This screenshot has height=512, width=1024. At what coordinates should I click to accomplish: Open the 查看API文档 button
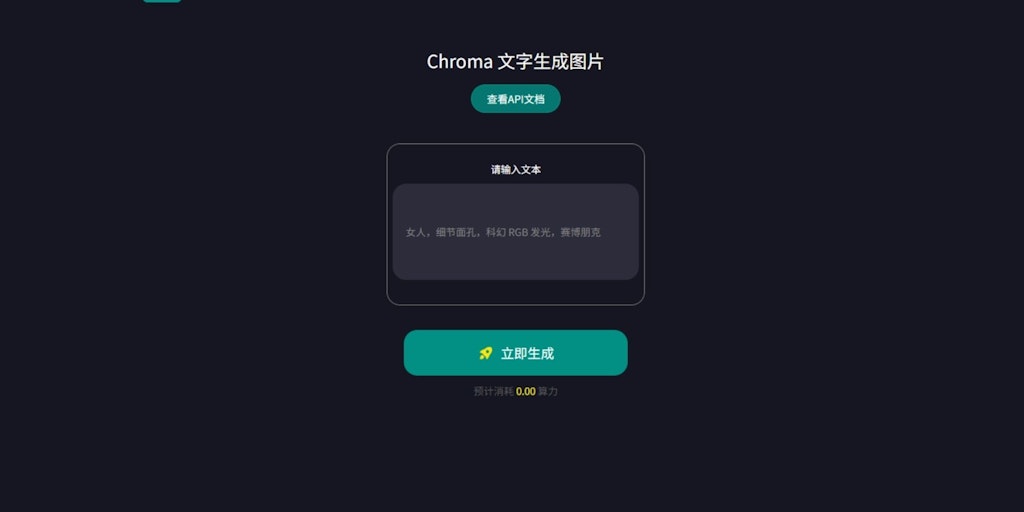pos(515,99)
